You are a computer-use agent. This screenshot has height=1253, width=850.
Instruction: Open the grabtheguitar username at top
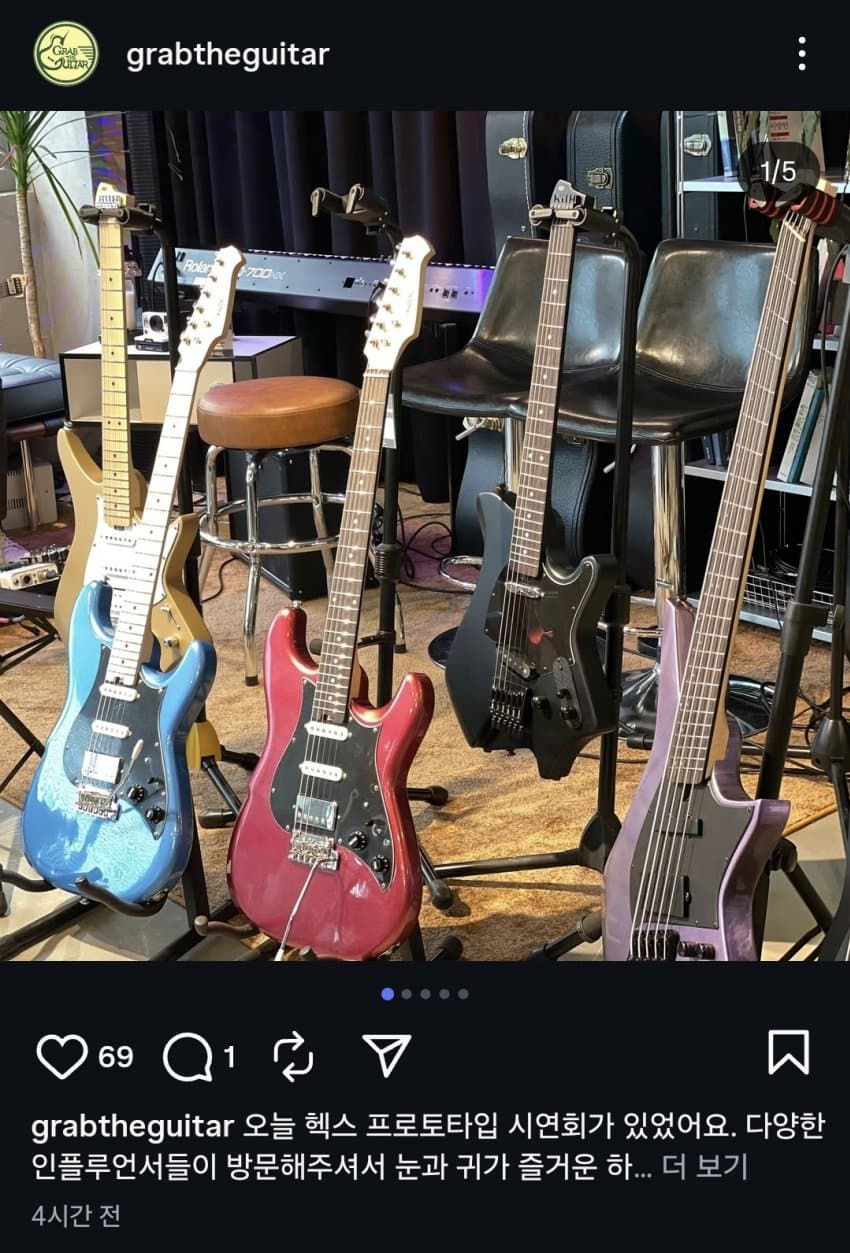[227, 55]
